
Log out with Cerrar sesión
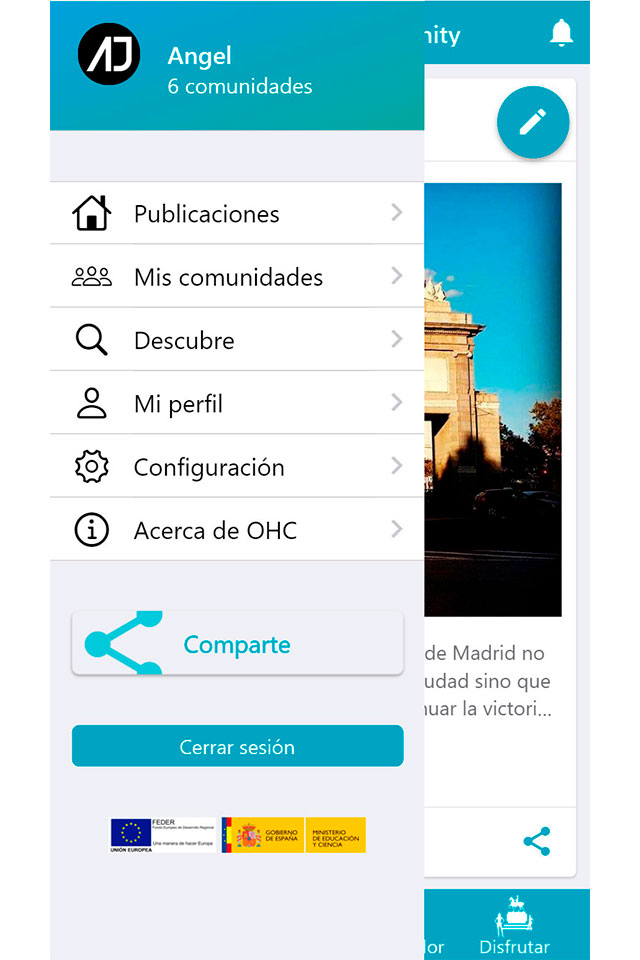[237, 747]
